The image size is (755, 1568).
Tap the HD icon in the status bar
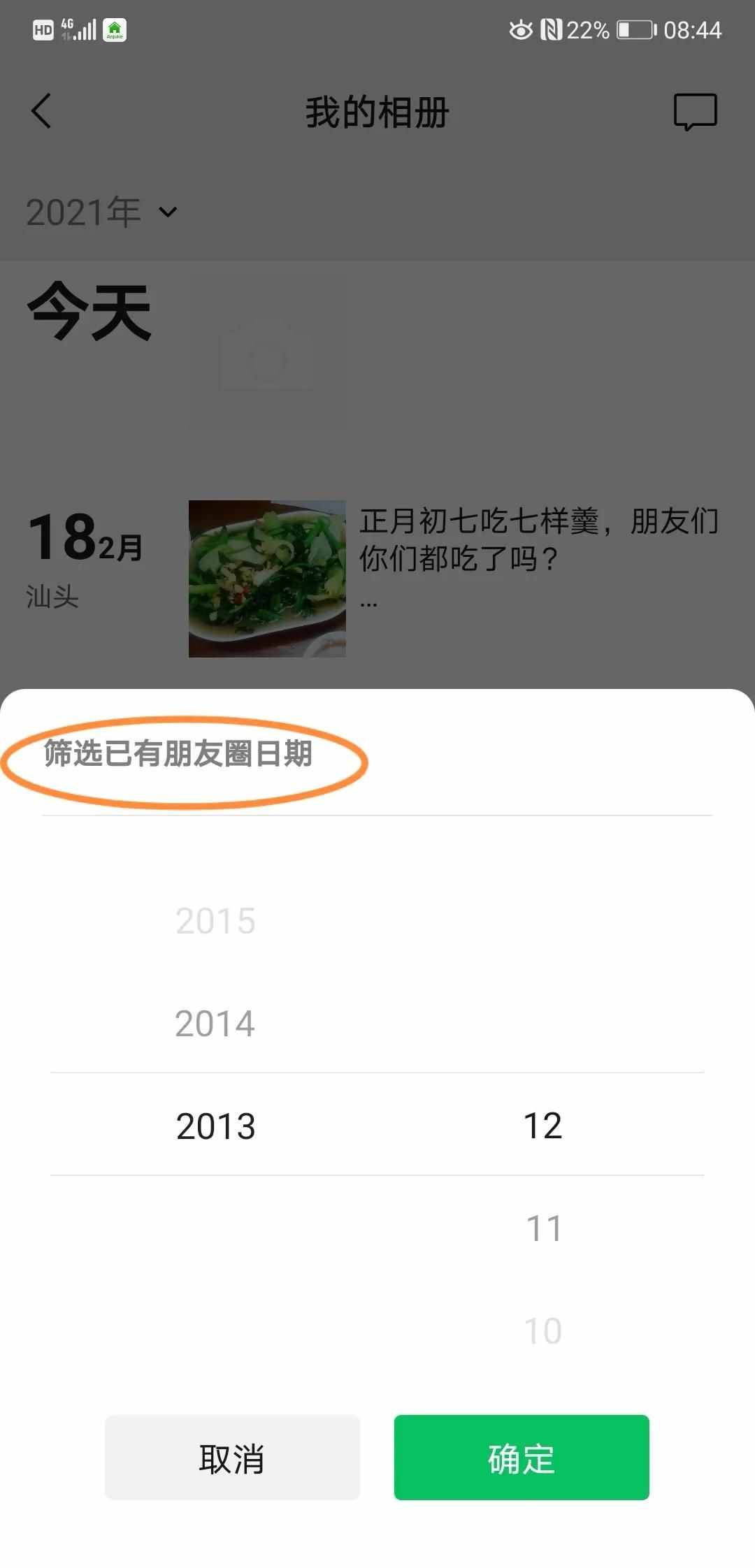(43, 29)
